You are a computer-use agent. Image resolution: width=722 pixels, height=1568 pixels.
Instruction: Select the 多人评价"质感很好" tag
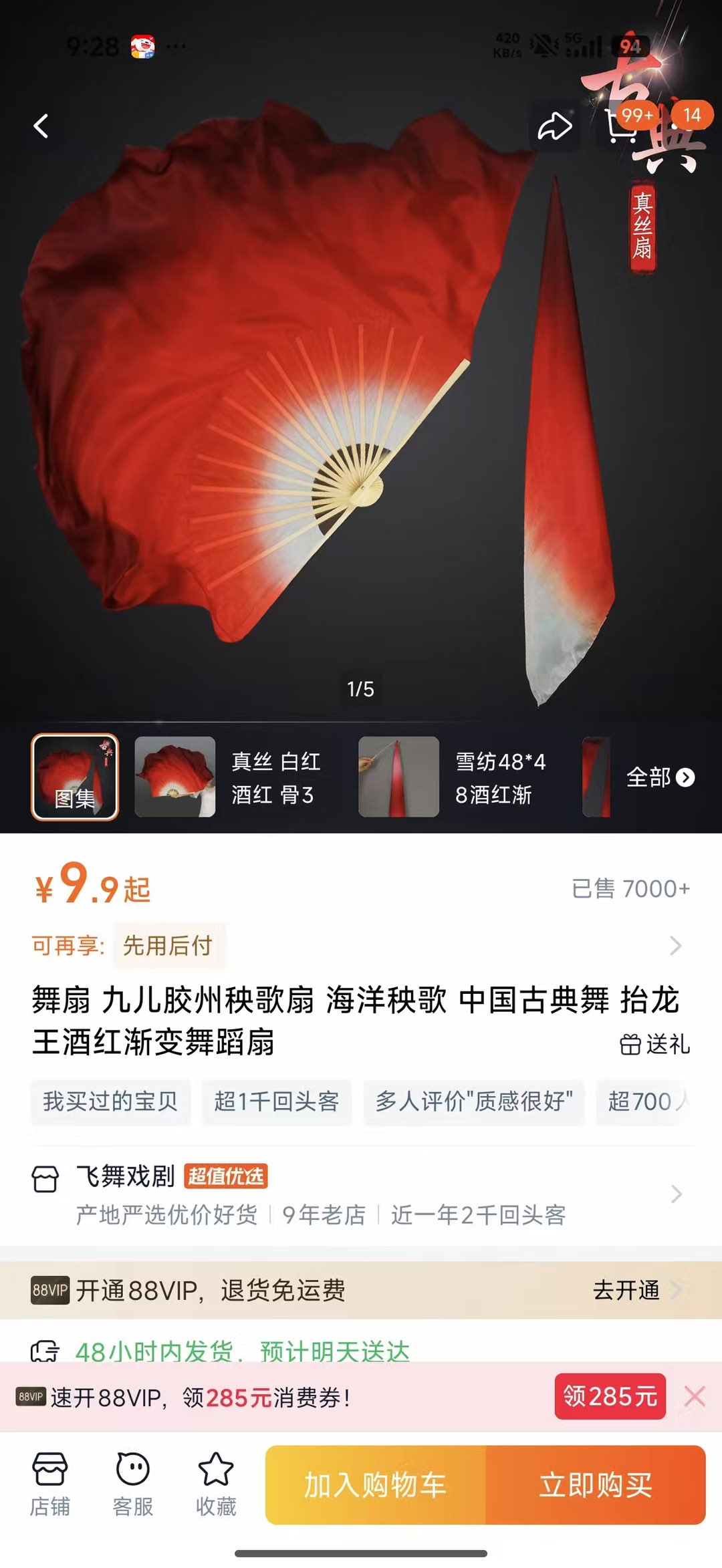[473, 1101]
